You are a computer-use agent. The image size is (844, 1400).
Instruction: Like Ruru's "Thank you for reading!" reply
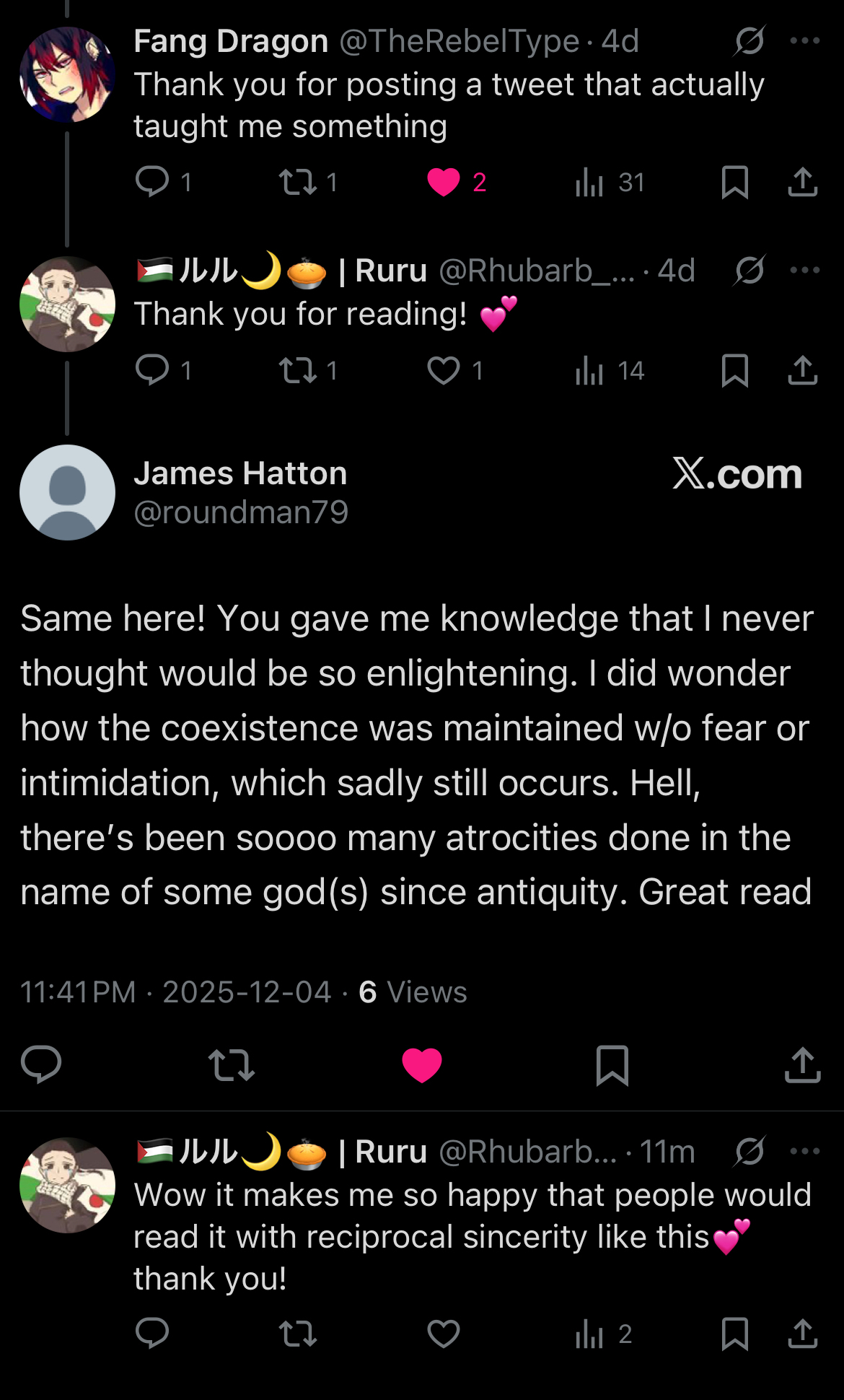(444, 370)
